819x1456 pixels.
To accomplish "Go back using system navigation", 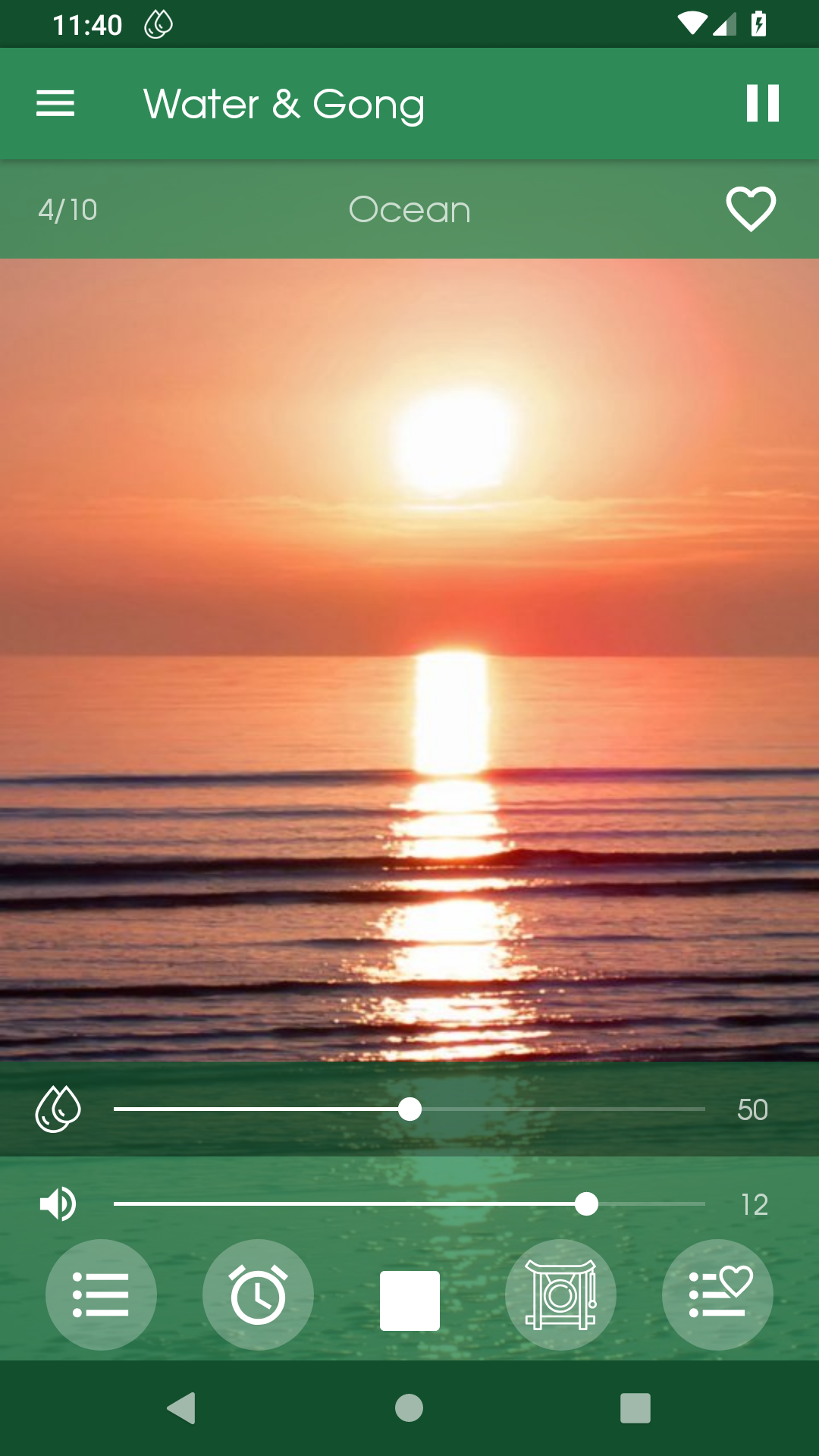I will click(181, 1408).
